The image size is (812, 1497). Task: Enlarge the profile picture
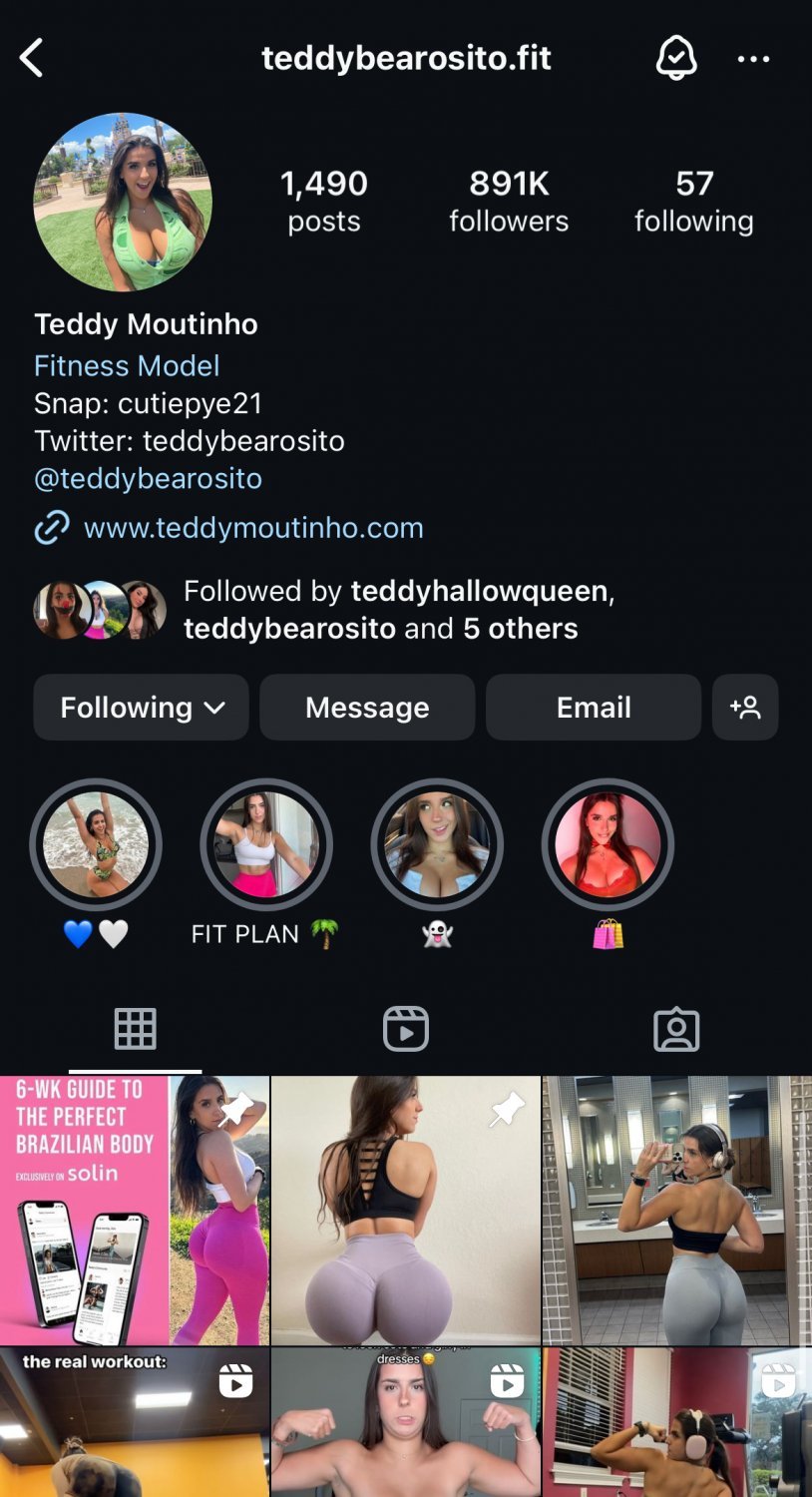pos(123,202)
